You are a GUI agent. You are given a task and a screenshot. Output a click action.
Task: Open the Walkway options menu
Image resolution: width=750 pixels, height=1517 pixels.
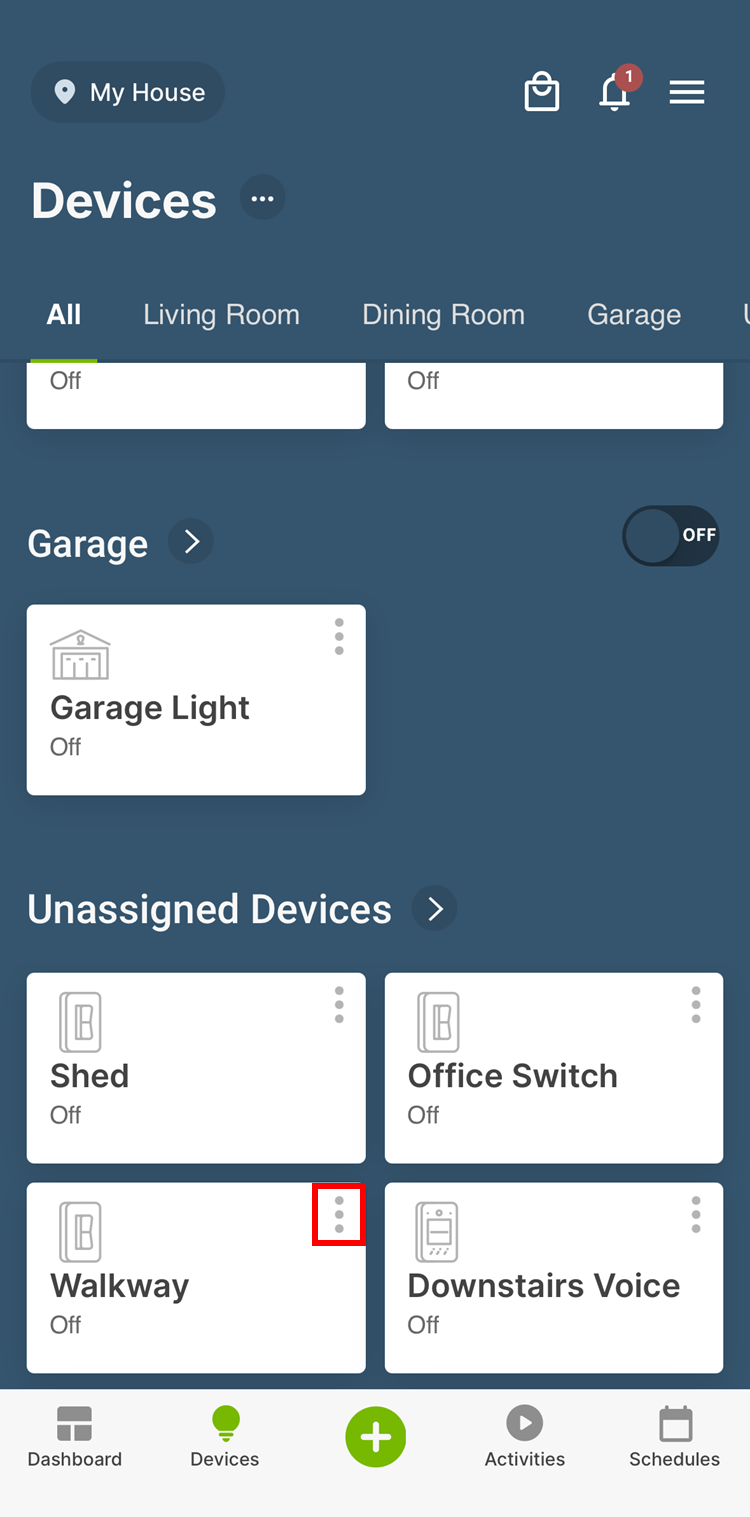338,1215
